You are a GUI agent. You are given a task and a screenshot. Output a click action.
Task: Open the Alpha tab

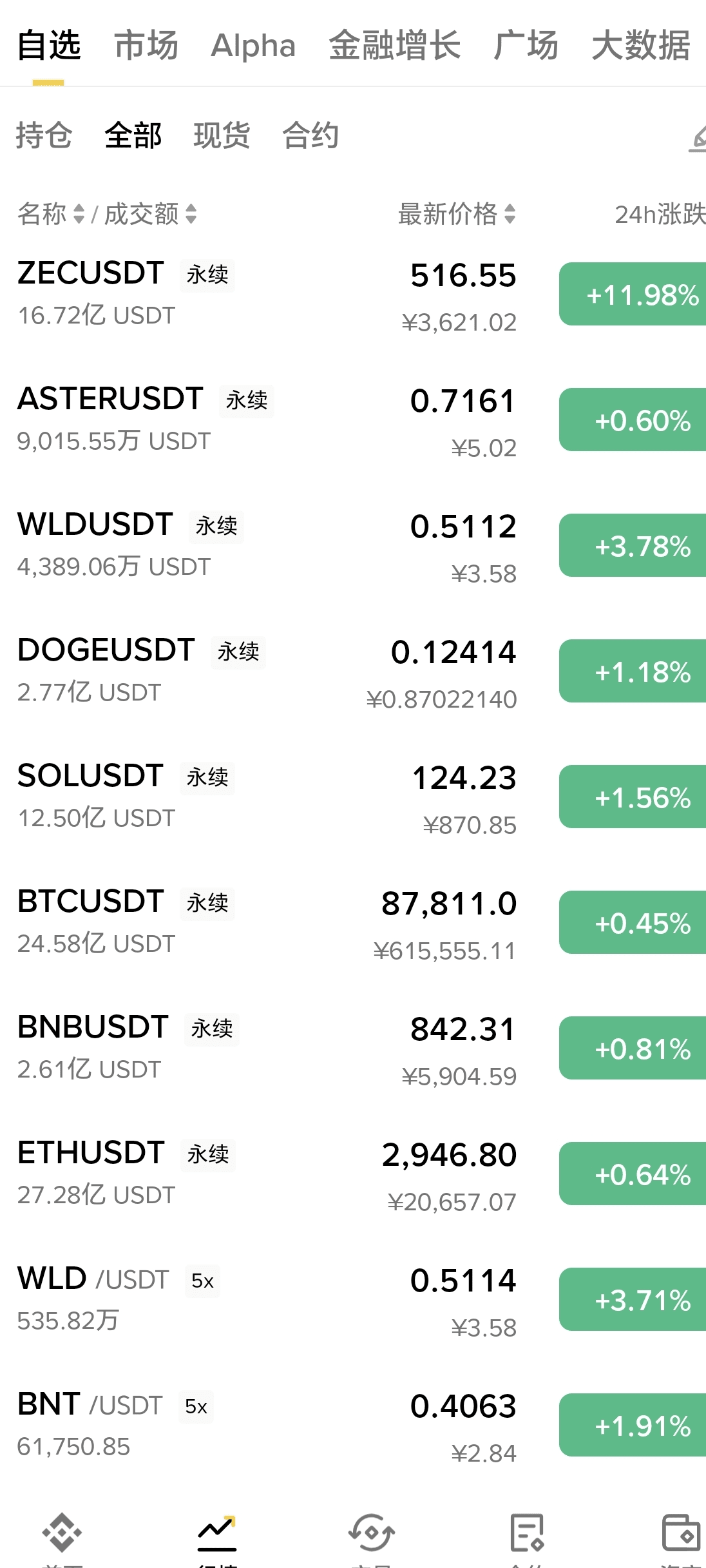coord(253,46)
